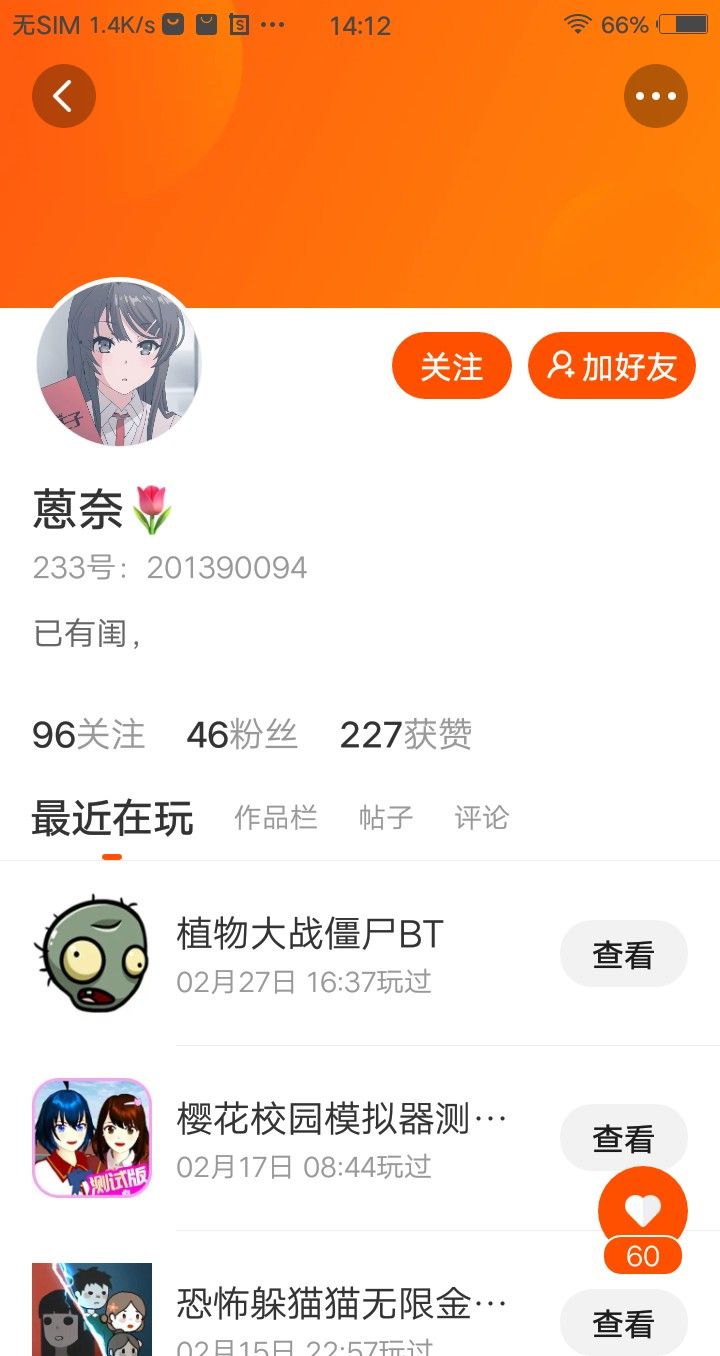Switch to the 帖子 tab

click(x=386, y=818)
